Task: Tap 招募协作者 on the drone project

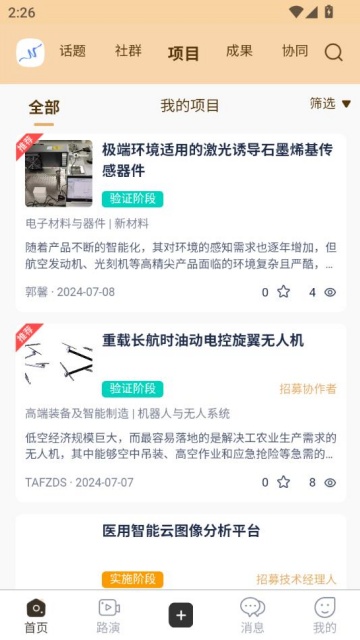Action: tap(308, 389)
